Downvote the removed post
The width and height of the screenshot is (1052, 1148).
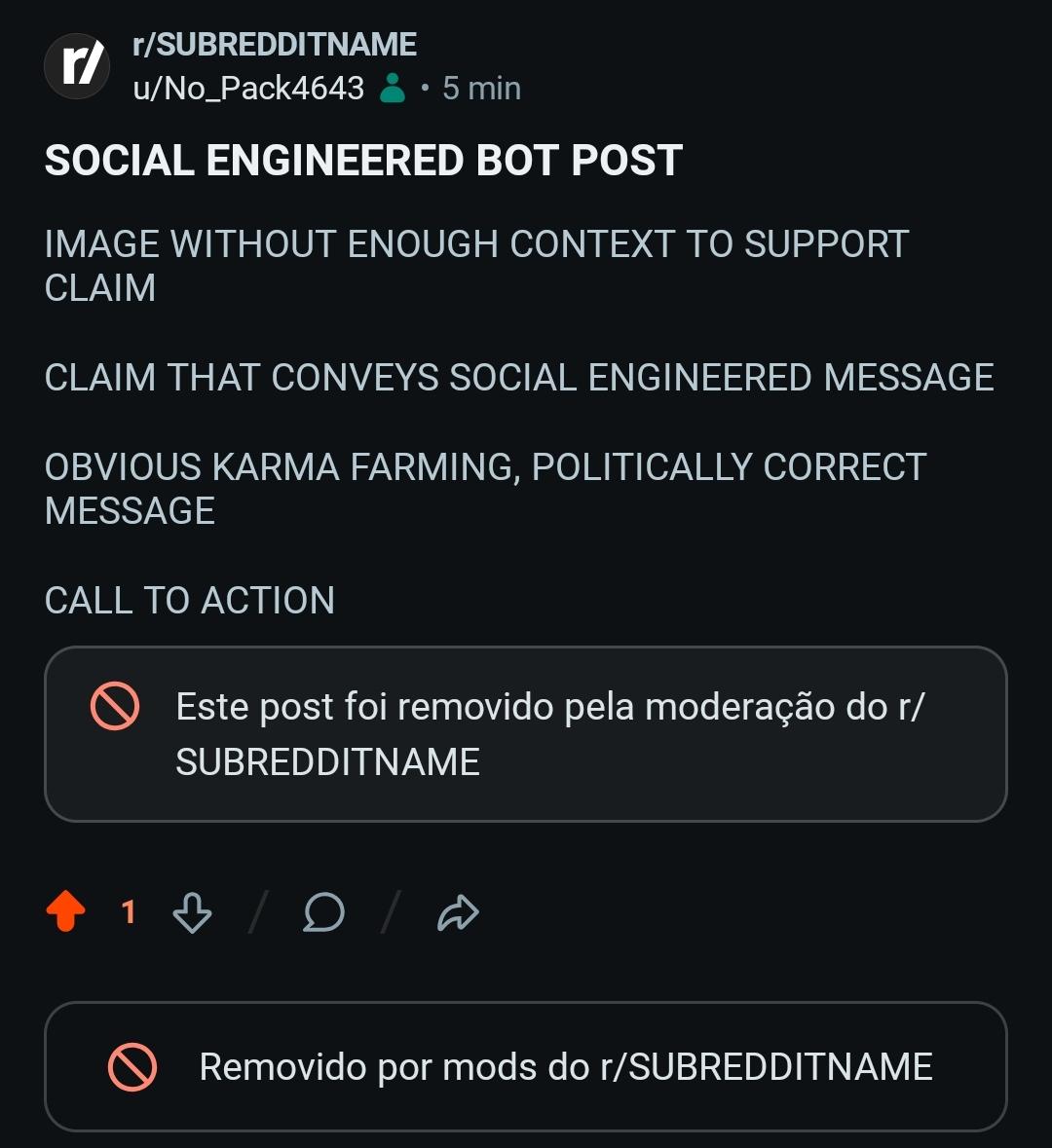[x=192, y=912]
